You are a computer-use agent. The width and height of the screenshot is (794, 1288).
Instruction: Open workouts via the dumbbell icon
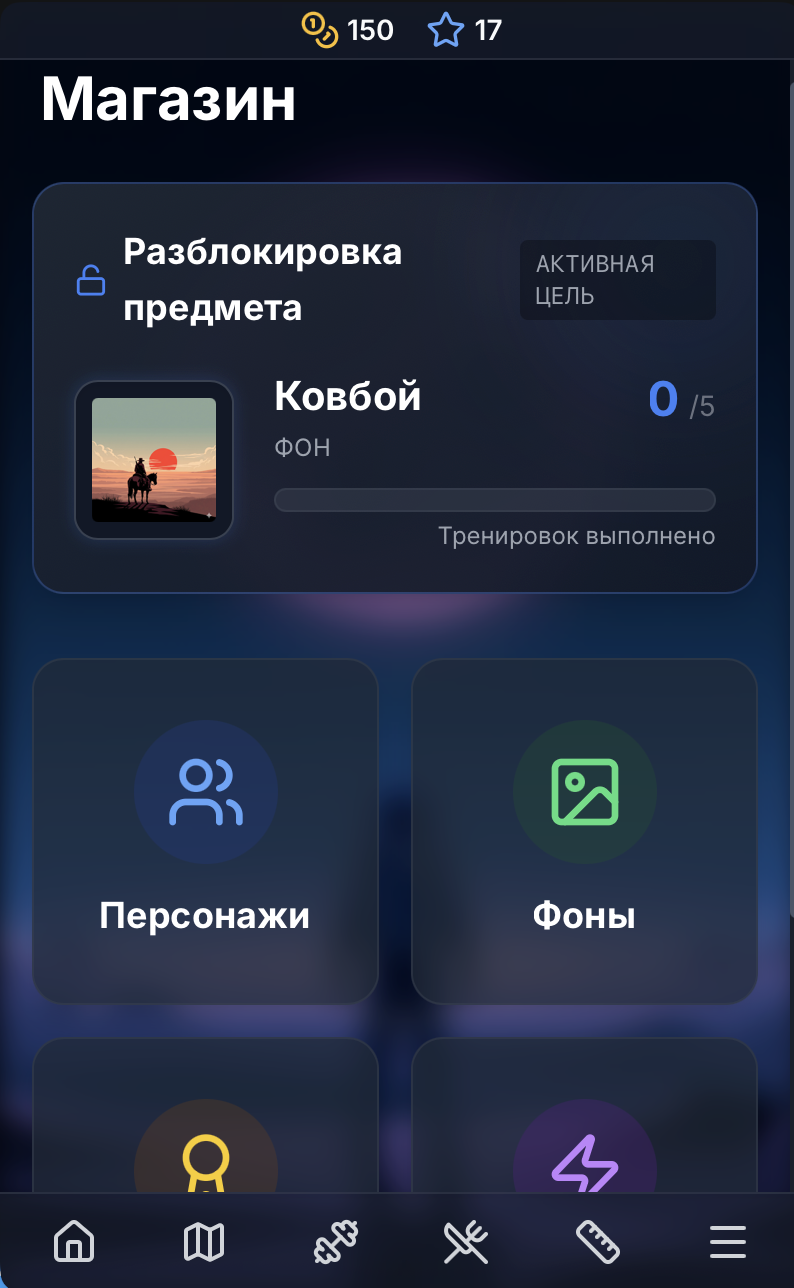[335, 1242]
